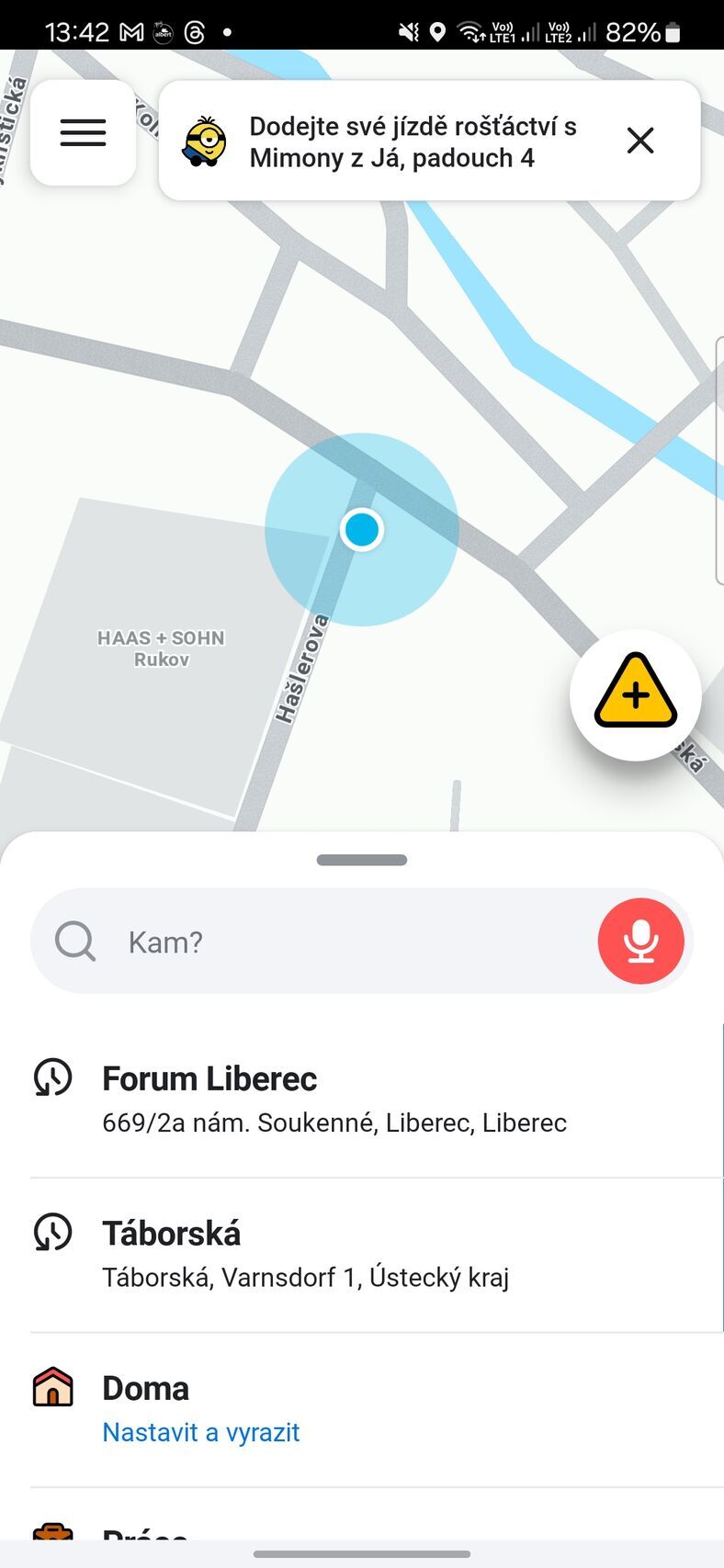Screen dimensions: 724x1568
Task: Tap the Doma destination entry
Action: (276, 1387)
